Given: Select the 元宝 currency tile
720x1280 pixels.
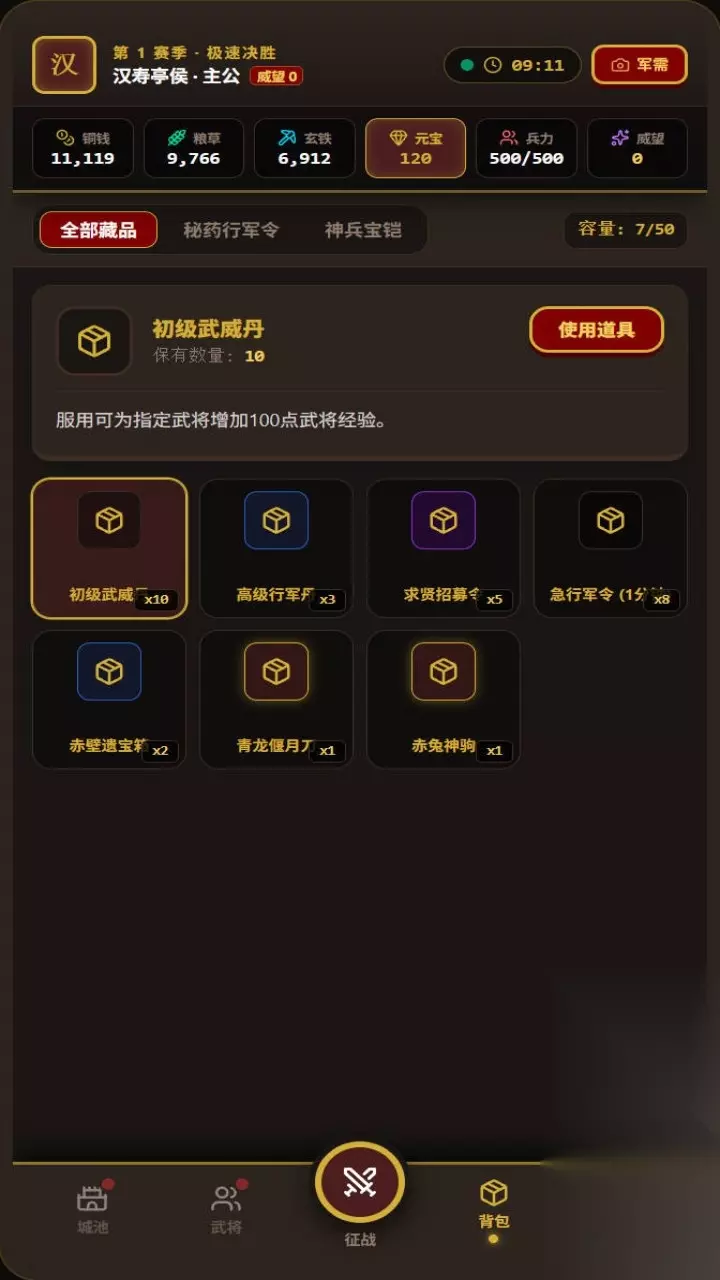Looking at the screenshot, I should [x=415, y=148].
